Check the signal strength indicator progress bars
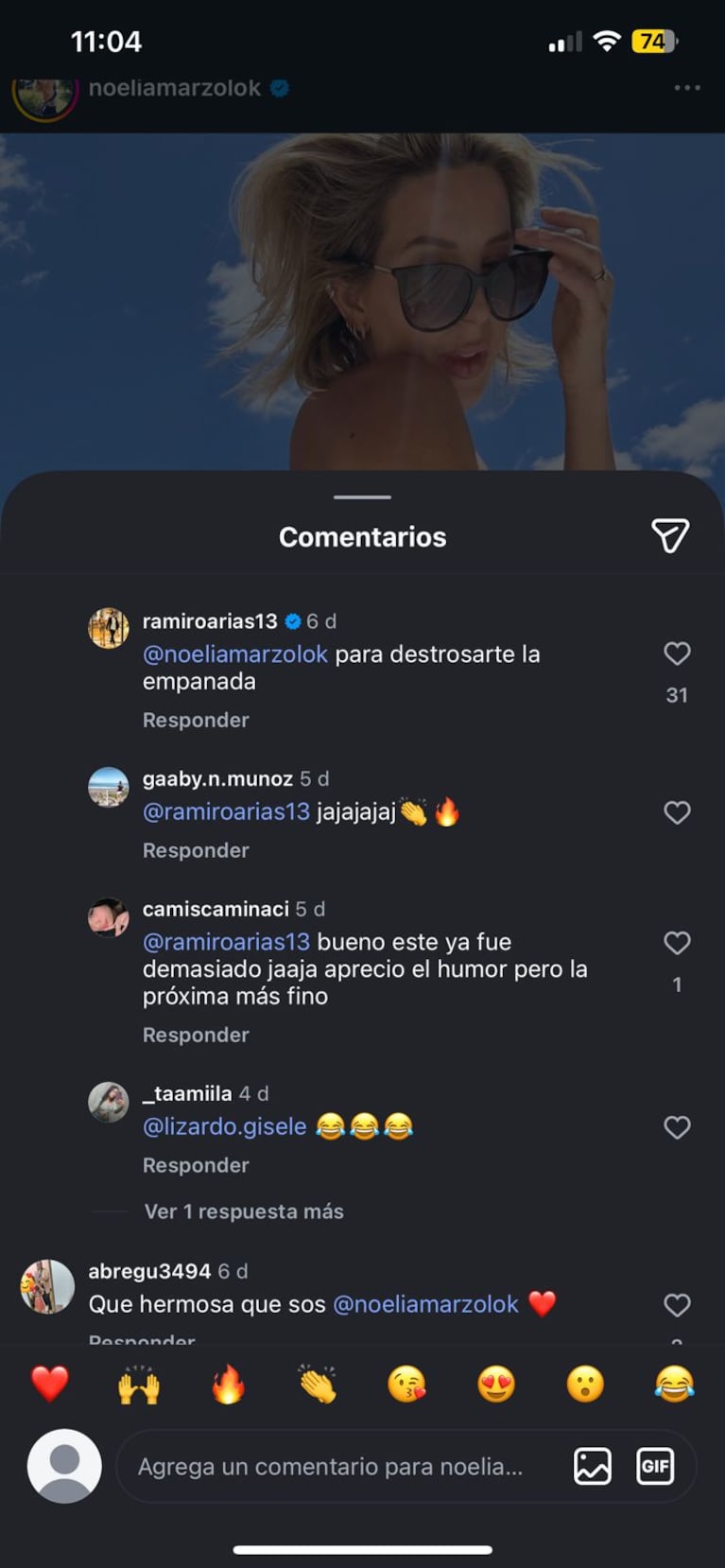Screen dimensions: 725x1568 click(564, 41)
